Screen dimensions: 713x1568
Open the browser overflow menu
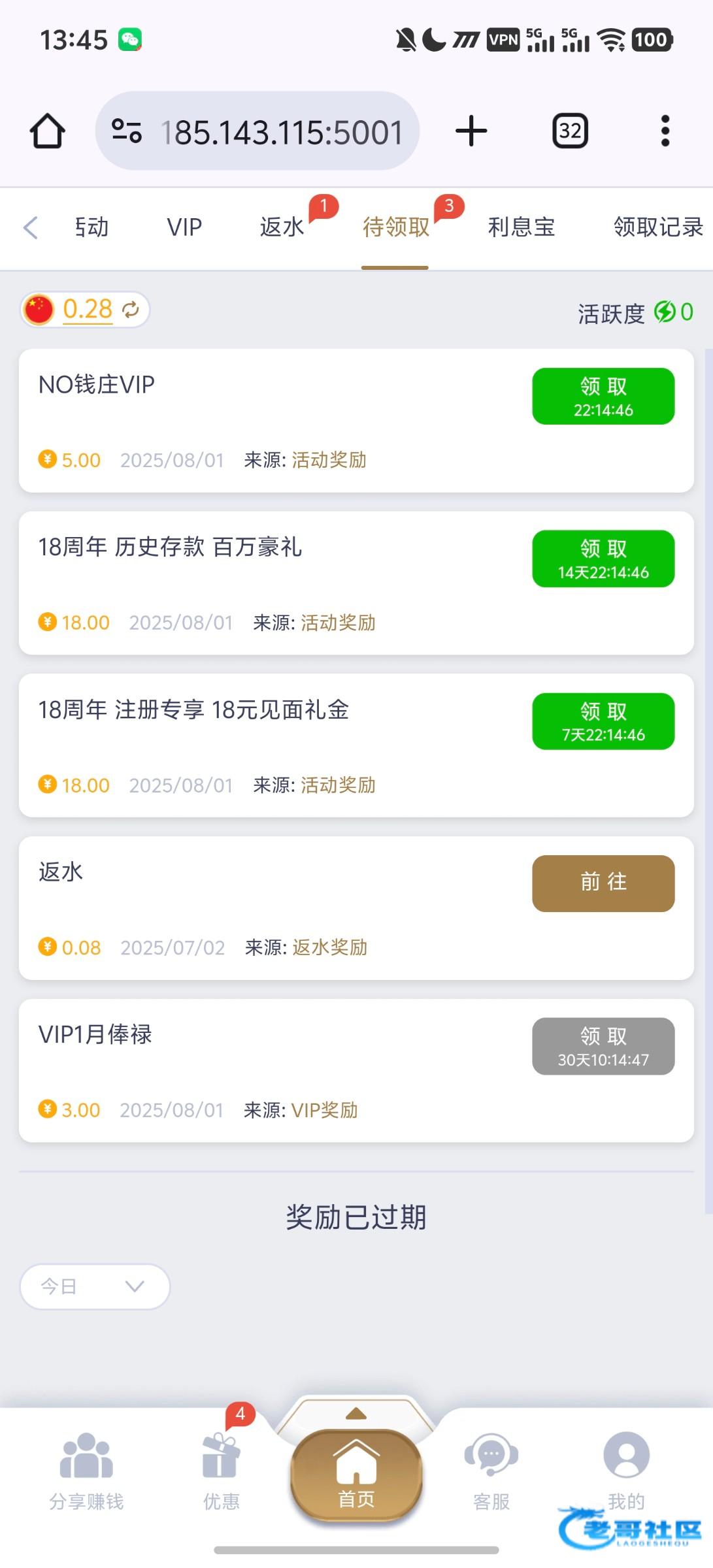665,131
